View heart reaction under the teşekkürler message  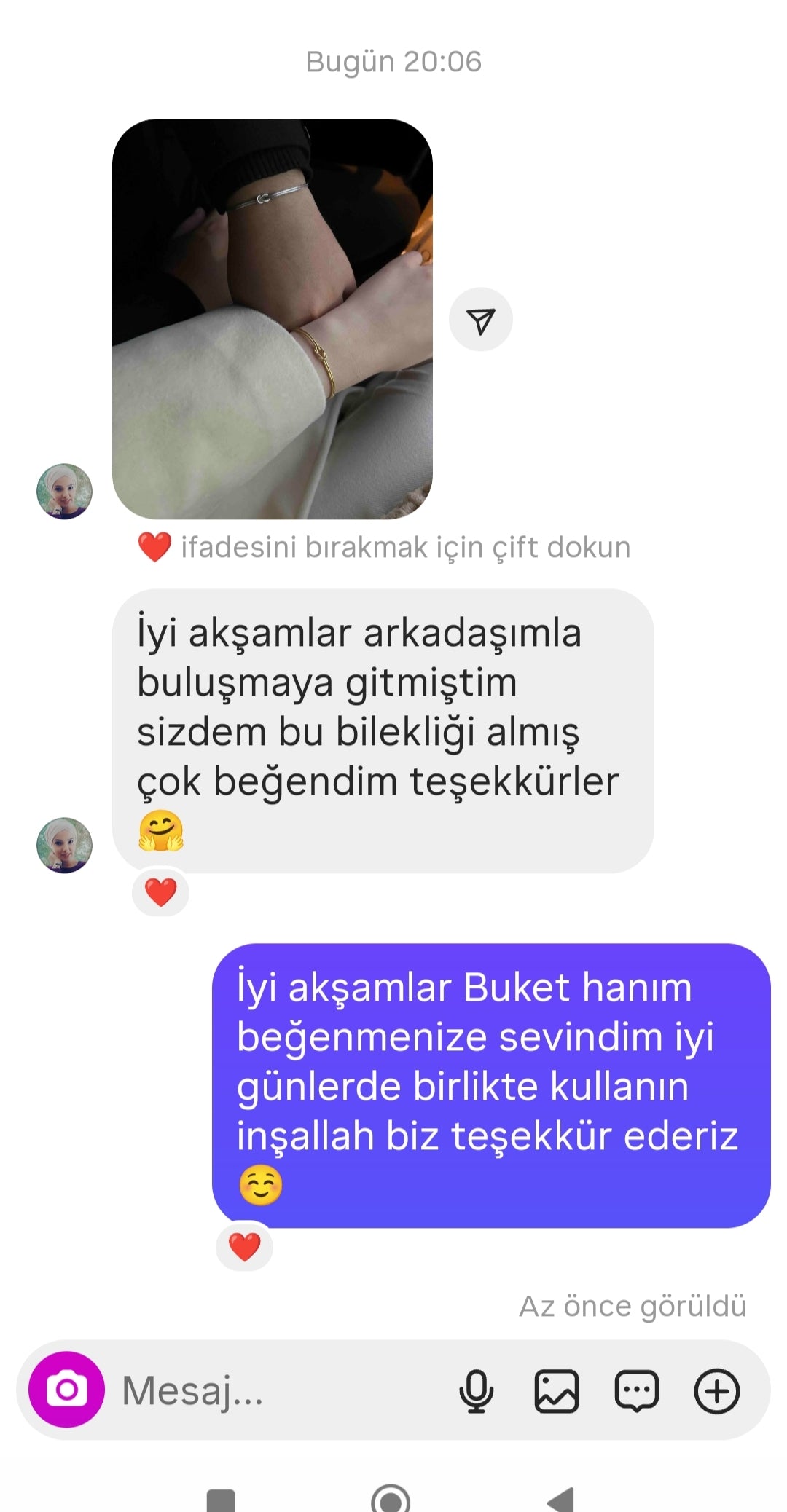pyautogui.click(x=160, y=892)
